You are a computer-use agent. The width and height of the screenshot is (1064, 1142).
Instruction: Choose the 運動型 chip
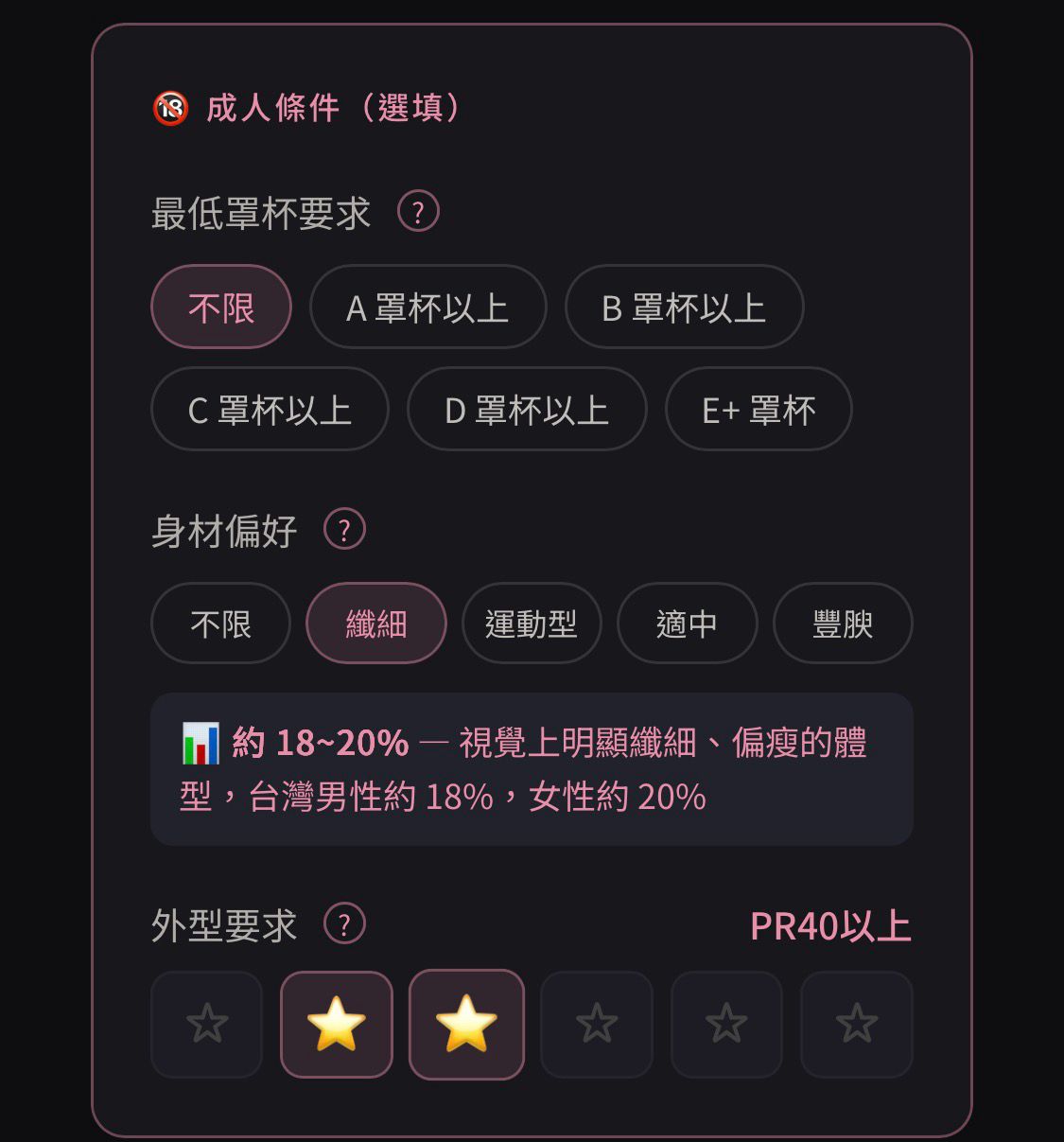[532, 624]
